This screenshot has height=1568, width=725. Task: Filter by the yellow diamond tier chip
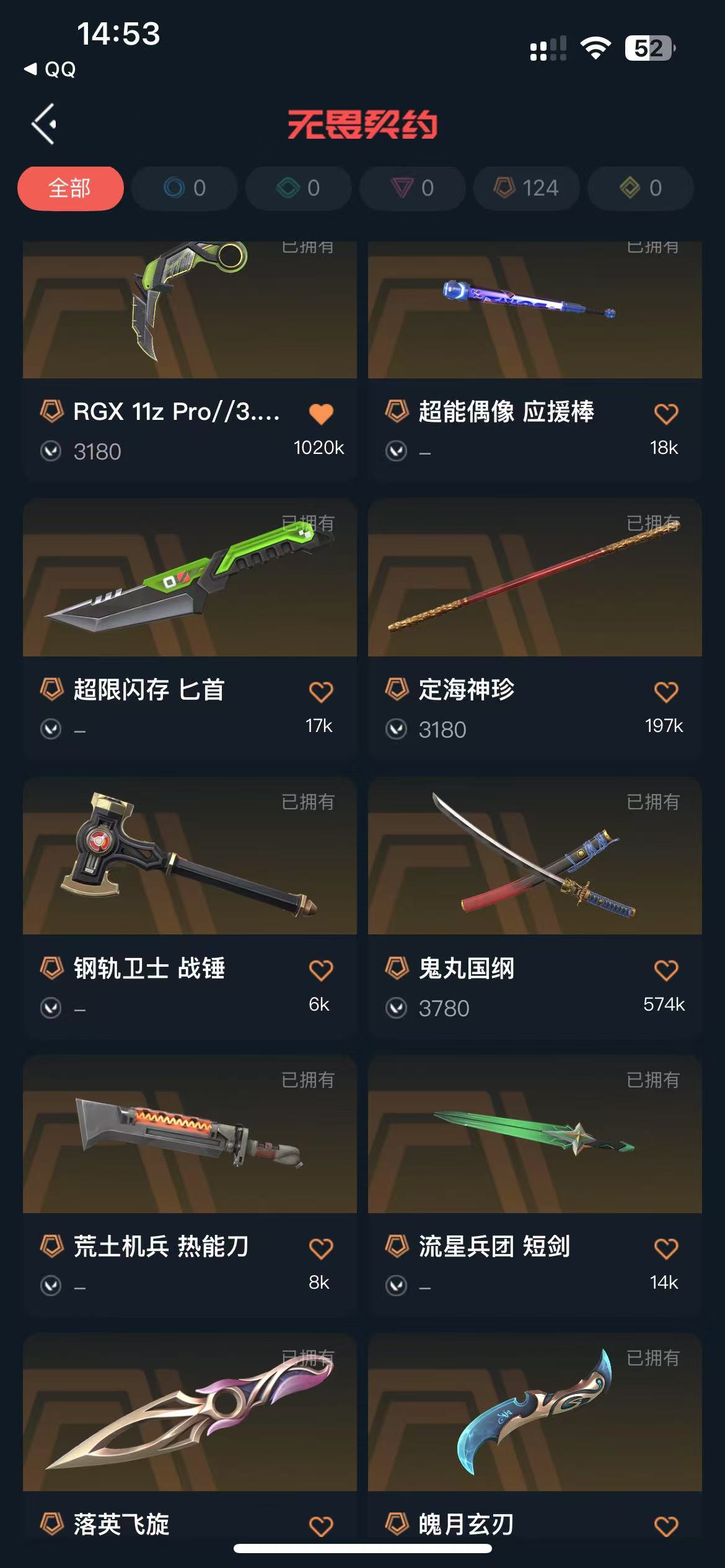(640, 188)
